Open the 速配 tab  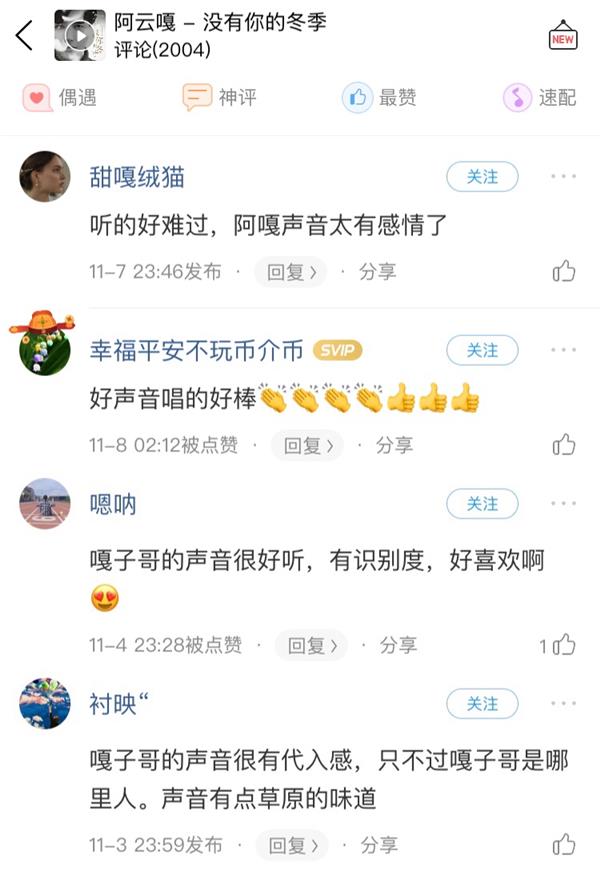click(x=540, y=97)
